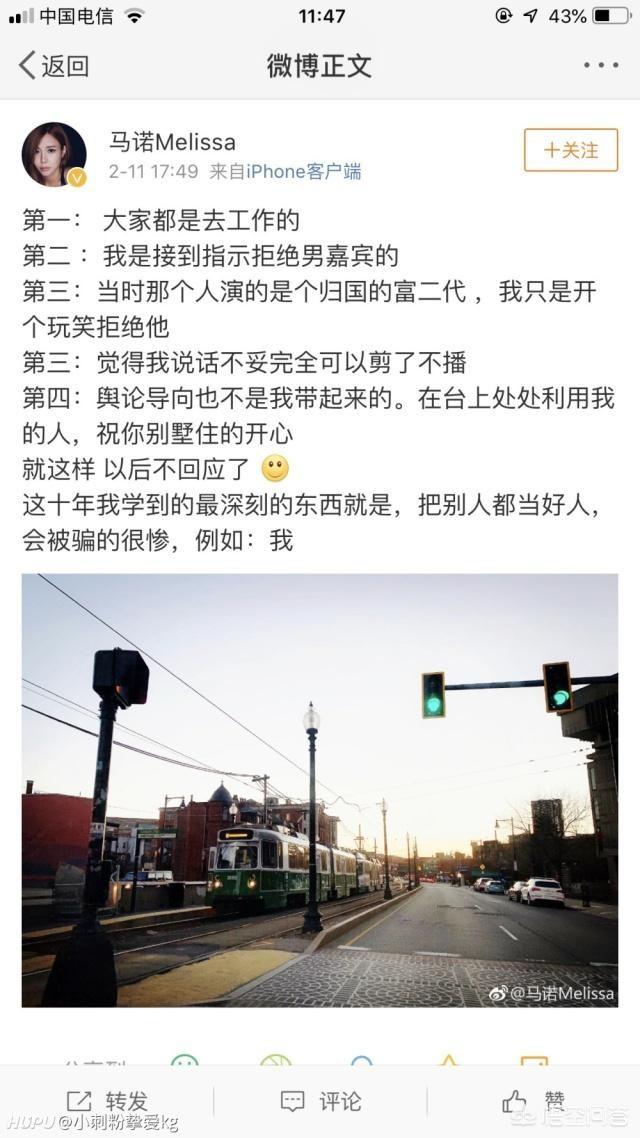Open 马诺Melissa's profile avatar
Image resolution: width=640 pixels, height=1138 pixels.
pos(54,154)
